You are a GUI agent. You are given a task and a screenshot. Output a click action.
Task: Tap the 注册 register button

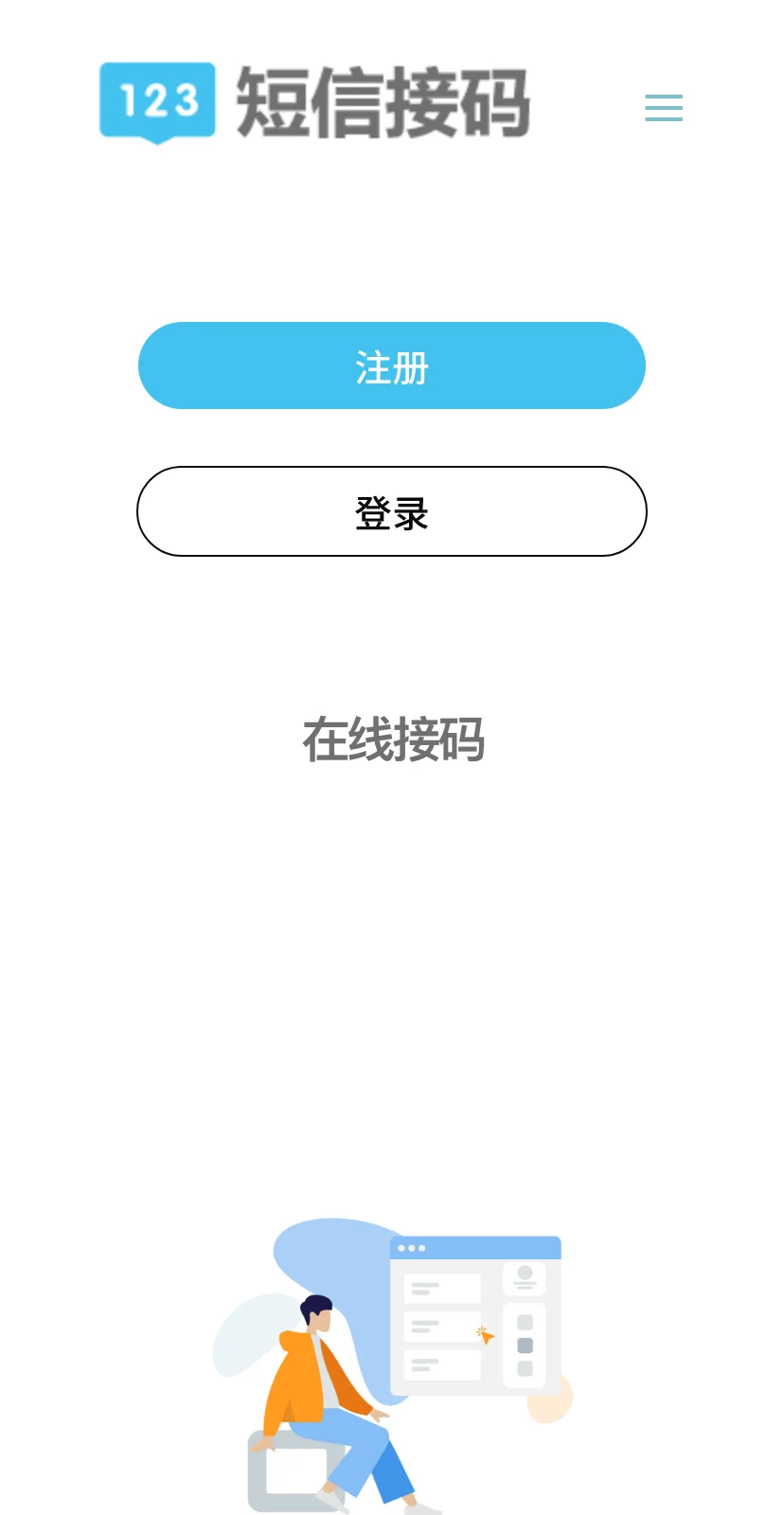(391, 365)
